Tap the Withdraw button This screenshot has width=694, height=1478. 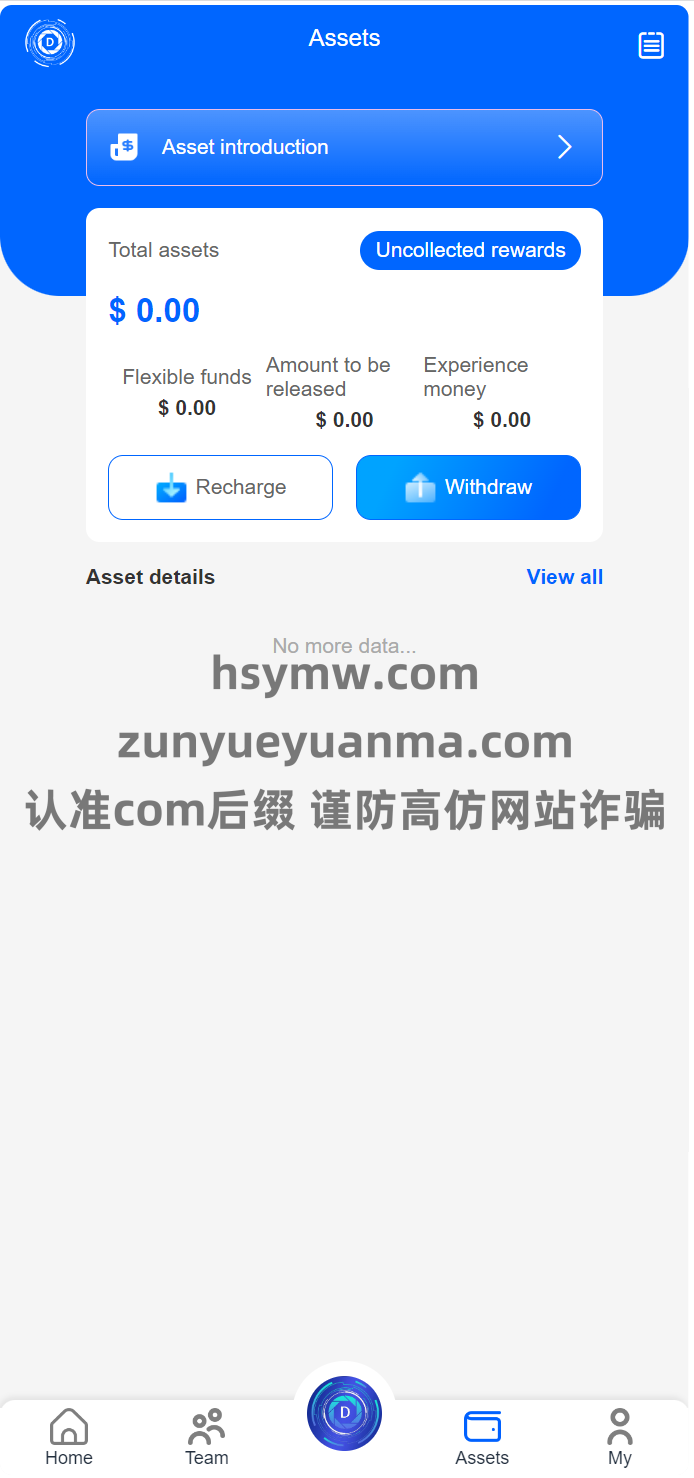468,487
